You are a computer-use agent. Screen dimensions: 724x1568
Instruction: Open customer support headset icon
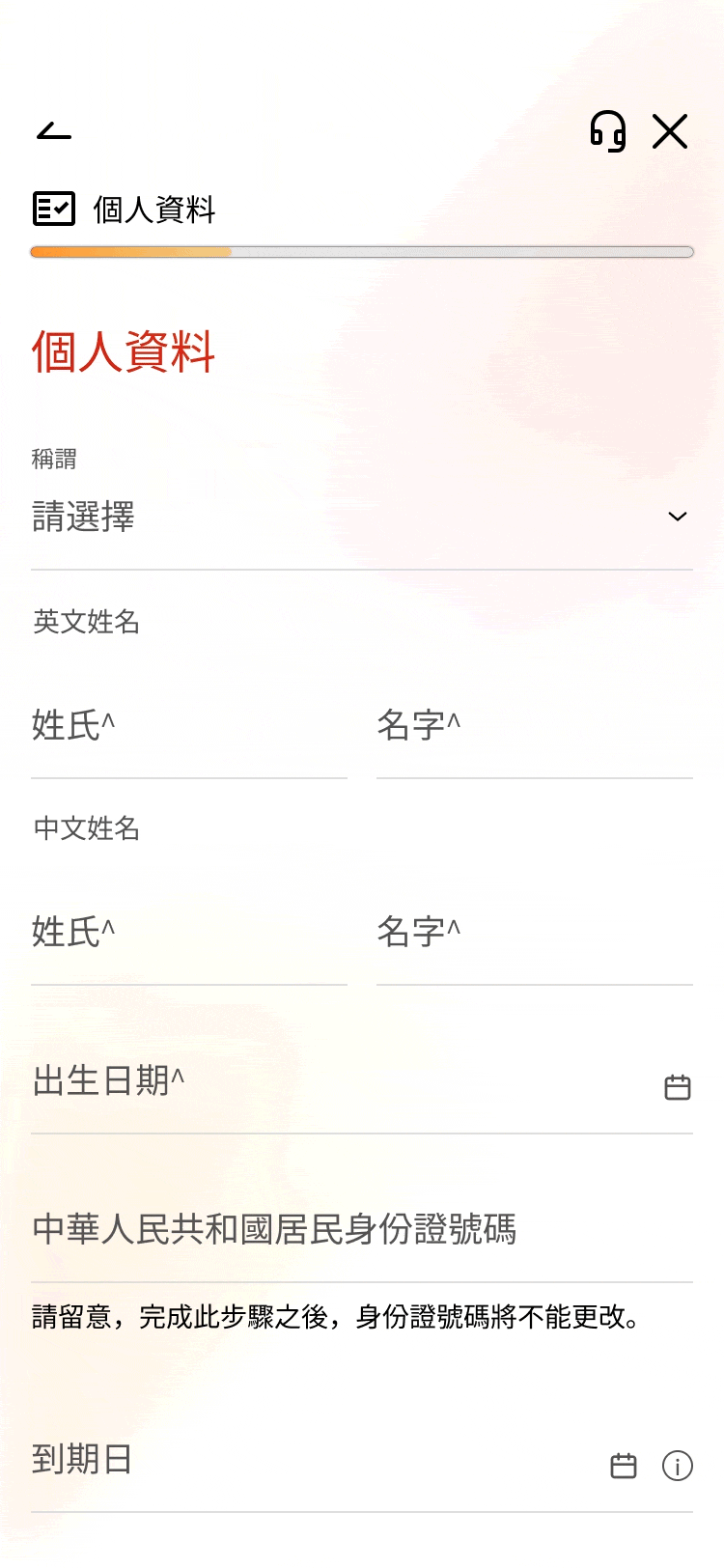click(x=608, y=130)
